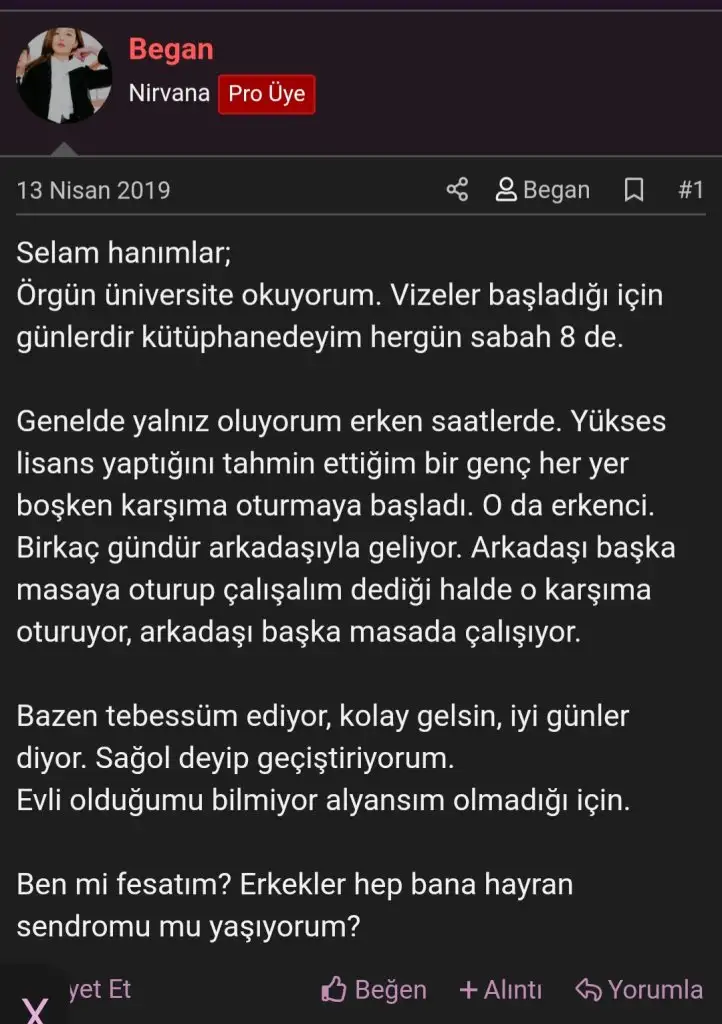Screen dimensions: 722x1024
Task: Quote the post using Alıntı
Action: pyautogui.click(x=500, y=990)
